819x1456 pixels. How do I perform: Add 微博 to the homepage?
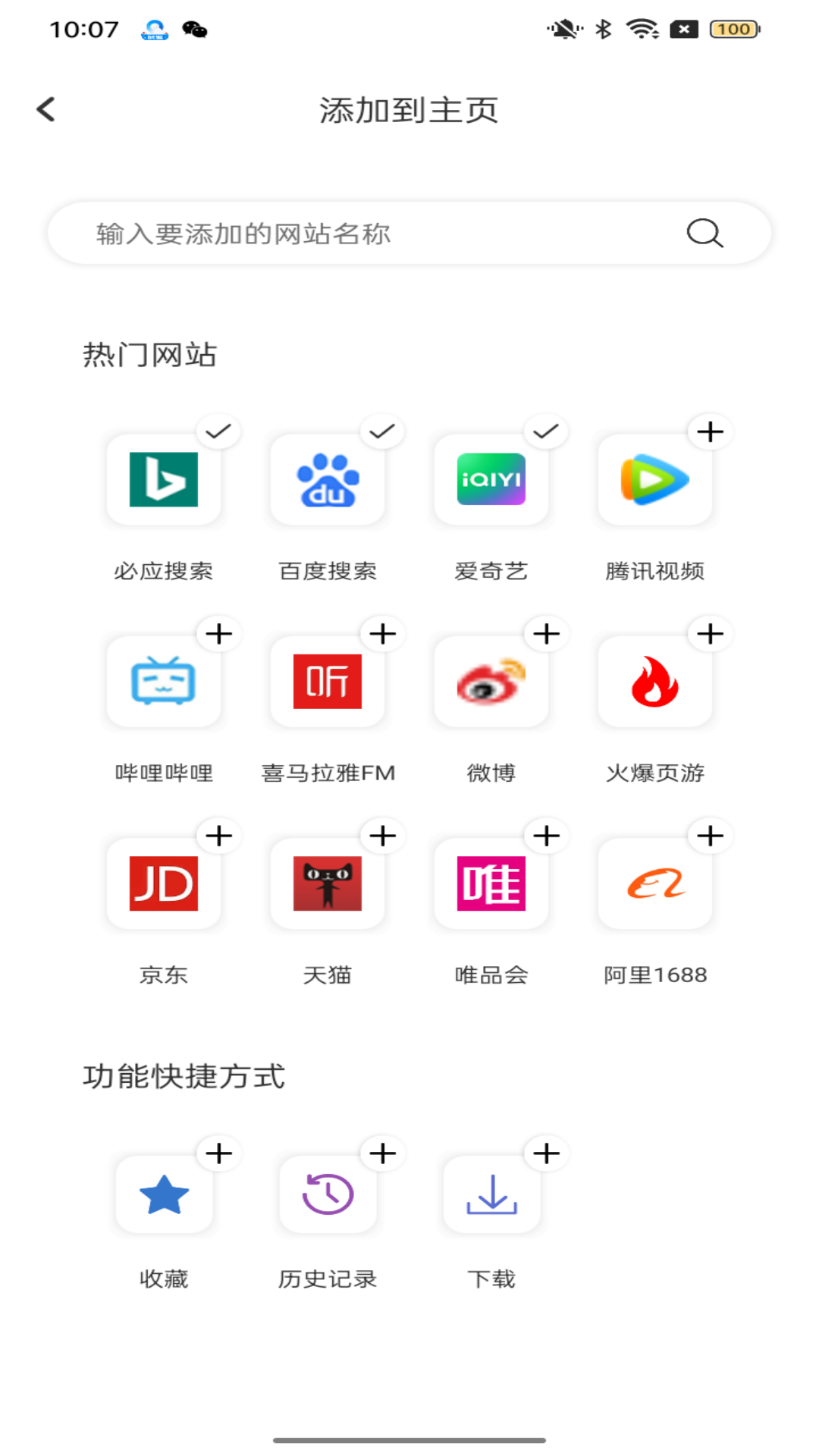click(546, 634)
